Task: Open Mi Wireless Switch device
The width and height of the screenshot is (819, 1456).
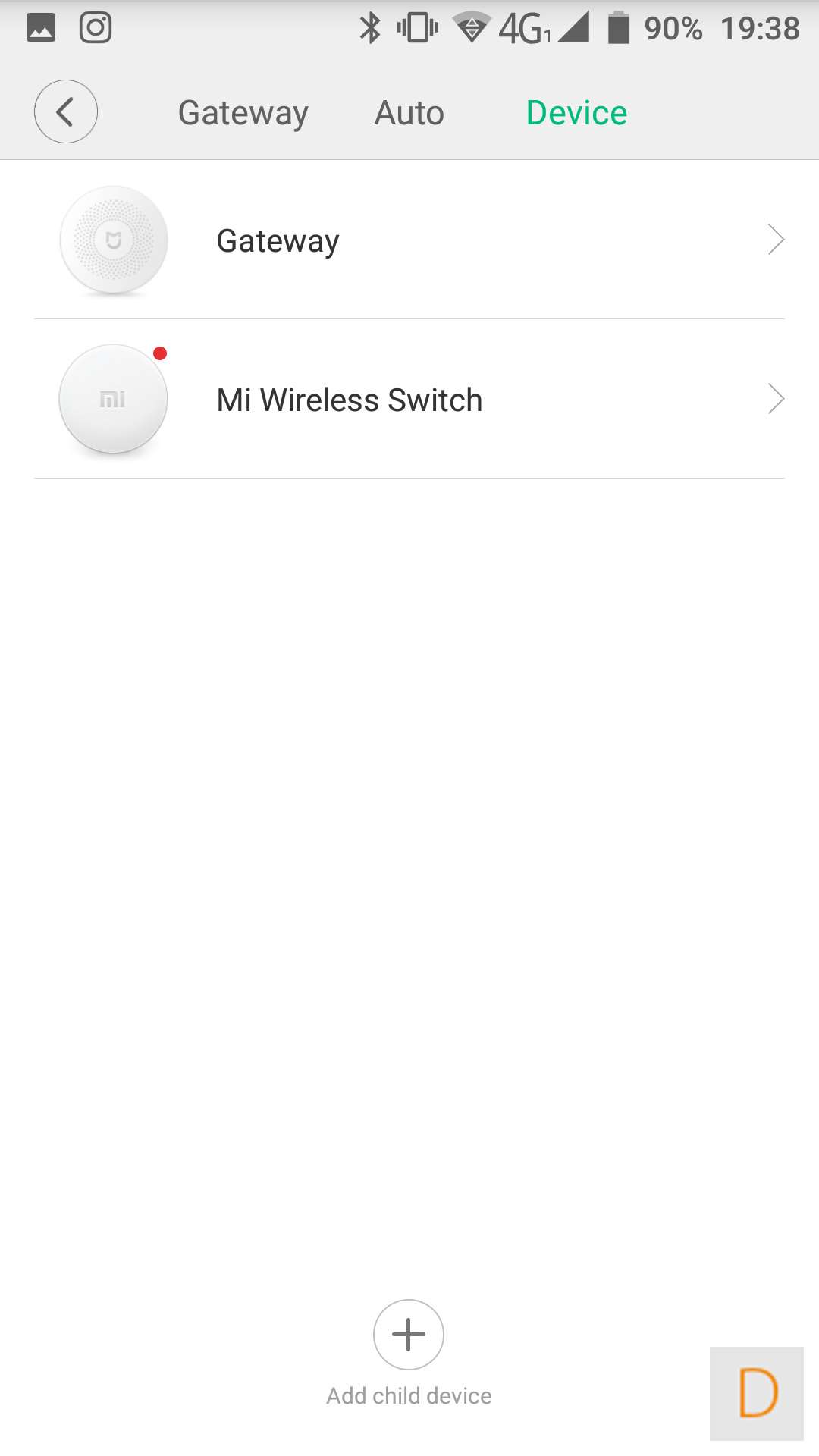Action: 409,400
